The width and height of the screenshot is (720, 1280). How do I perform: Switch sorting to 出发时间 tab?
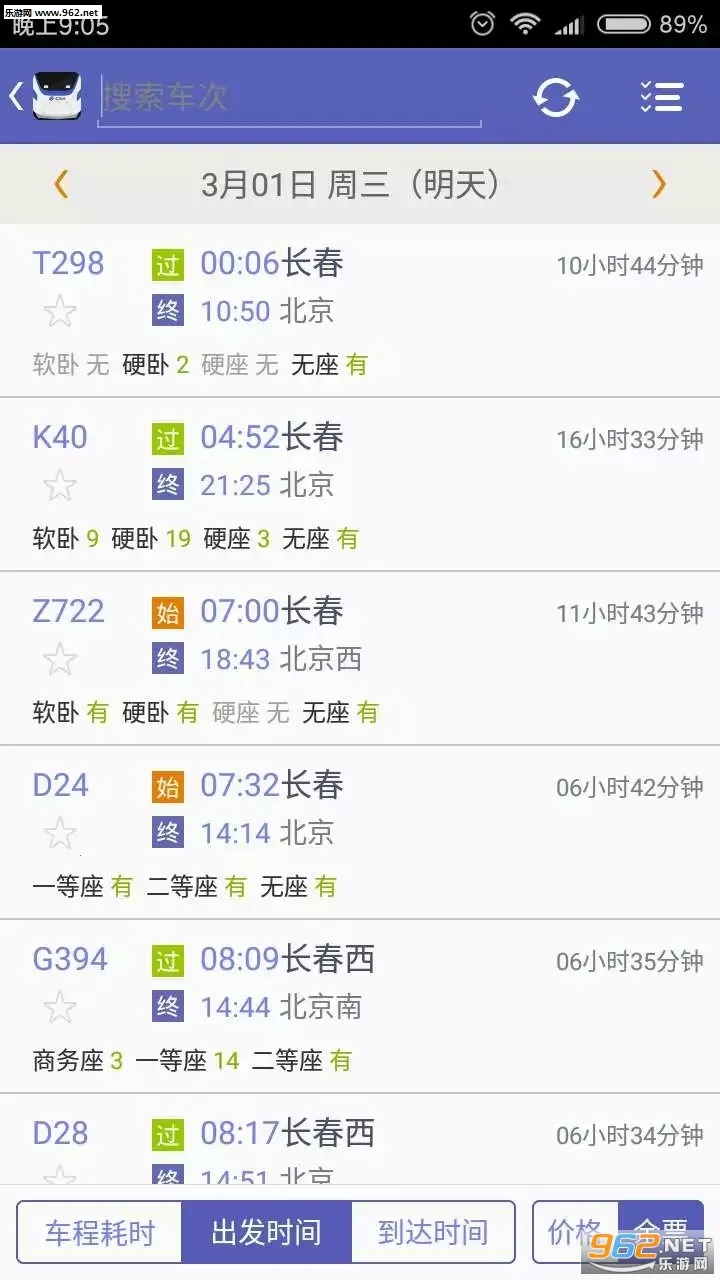(265, 1232)
